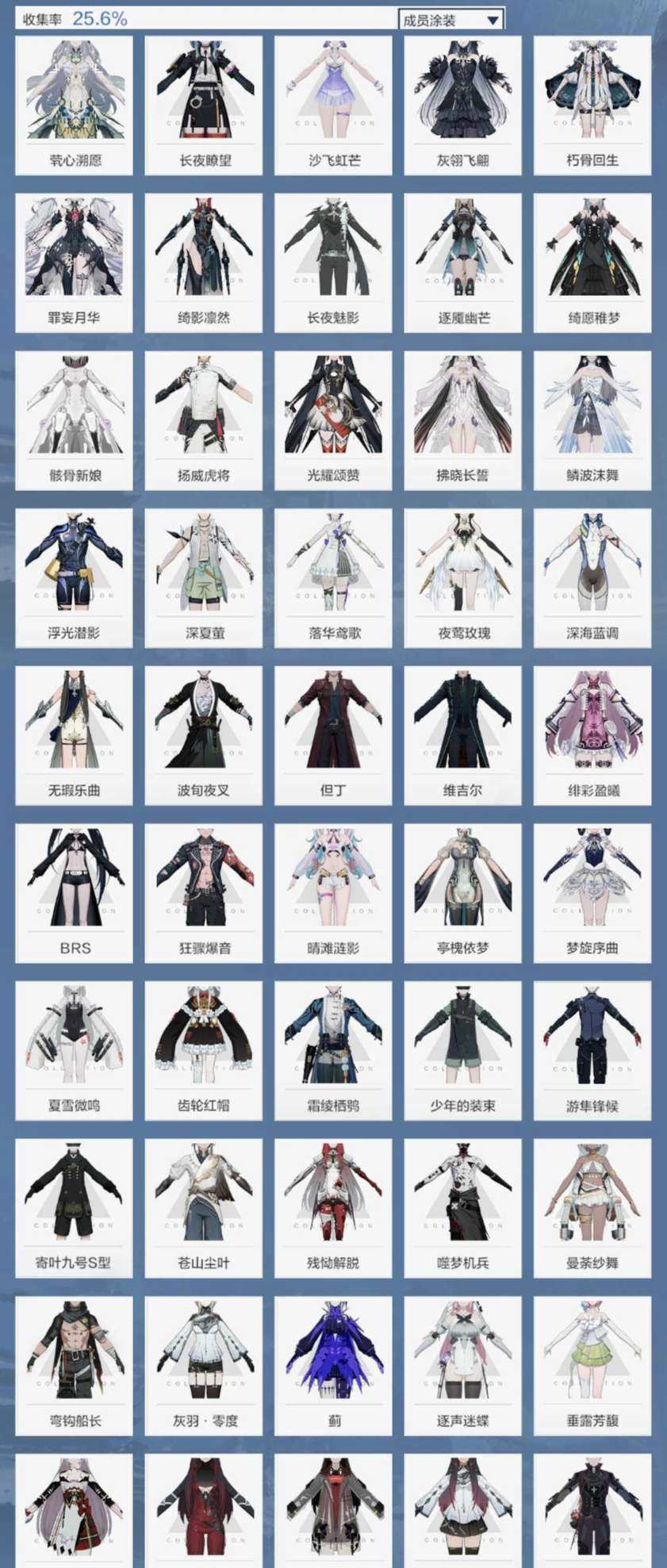Open the BRS coating card
667x1568 pixels.
click(74, 892)
